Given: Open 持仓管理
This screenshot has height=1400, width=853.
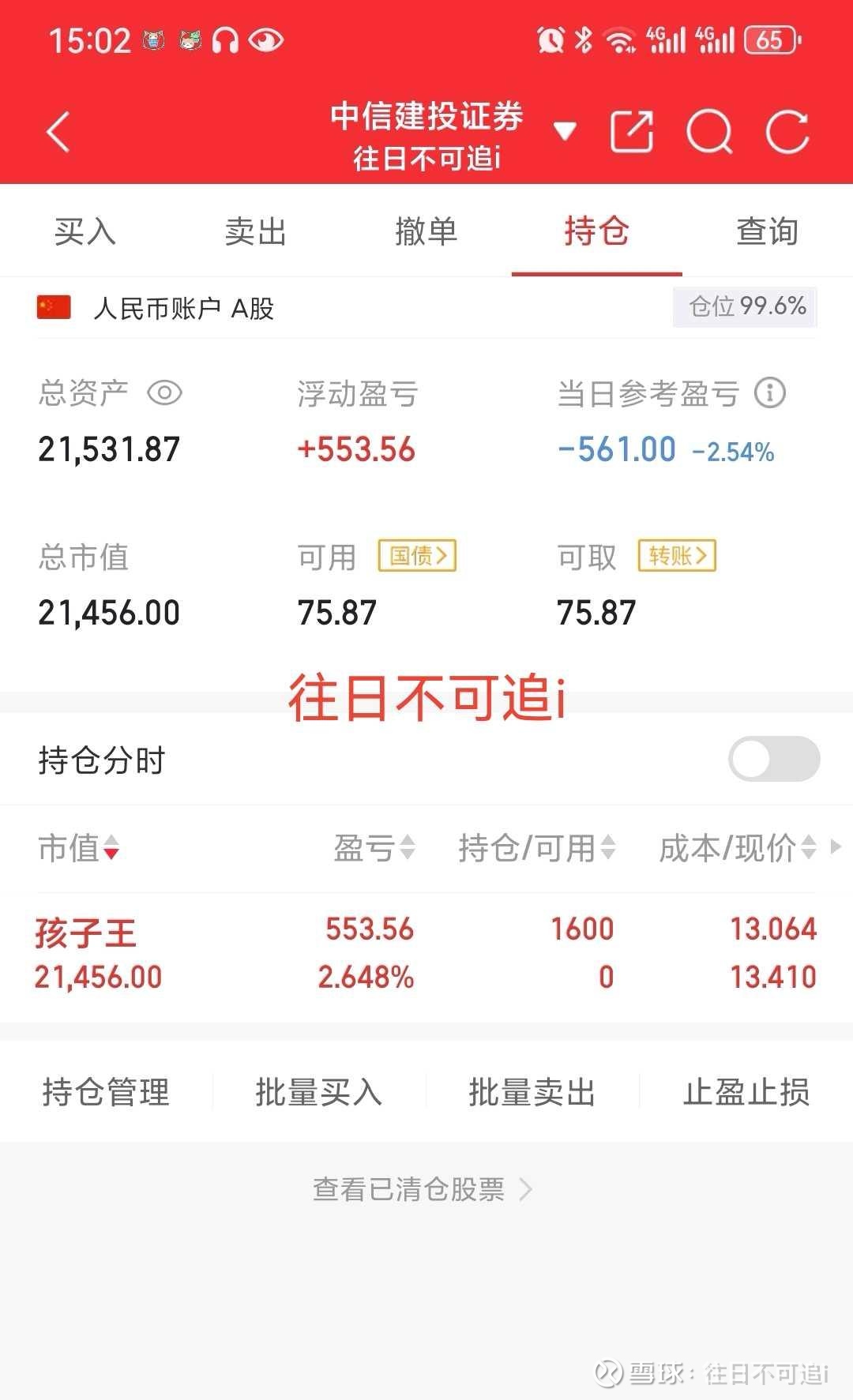Looking at the screenshot, I should tap(106, 1092).
